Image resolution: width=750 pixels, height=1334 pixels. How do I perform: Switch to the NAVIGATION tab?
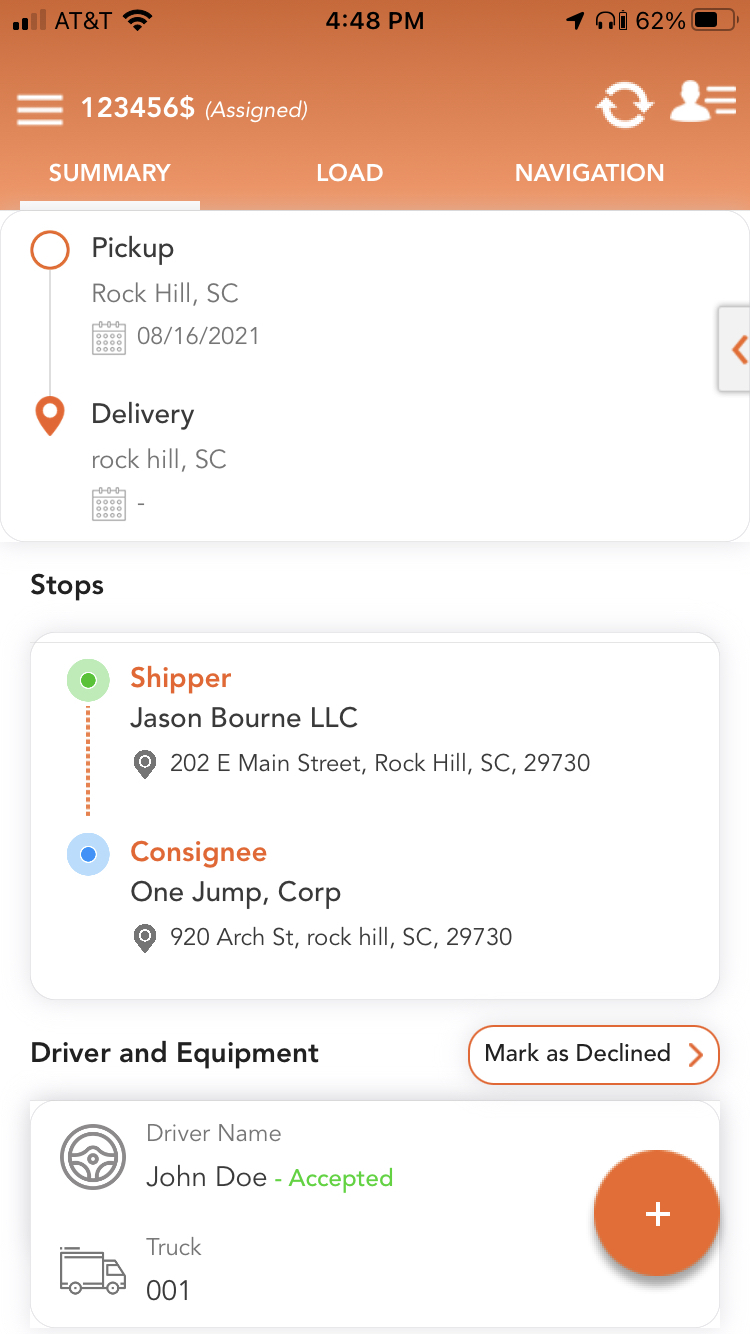click(x=589, y=172)
